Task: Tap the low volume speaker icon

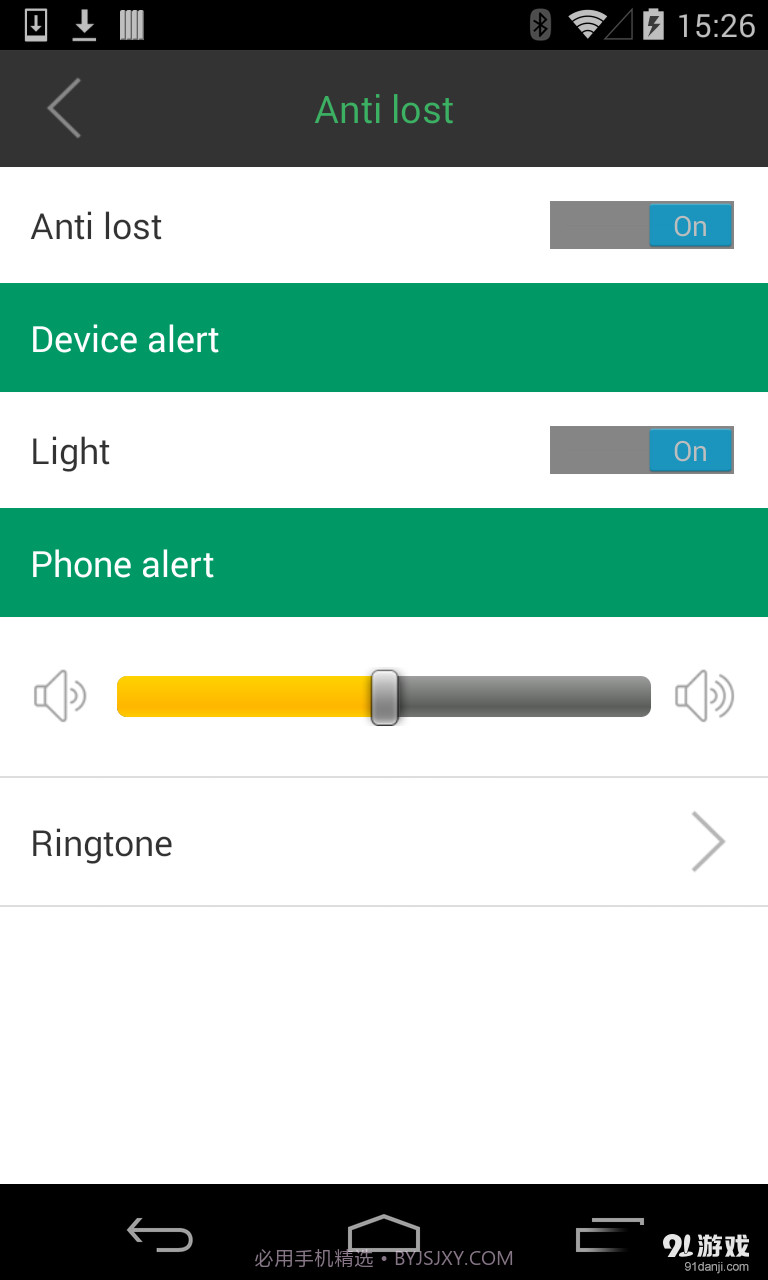Action: (60, 696)
